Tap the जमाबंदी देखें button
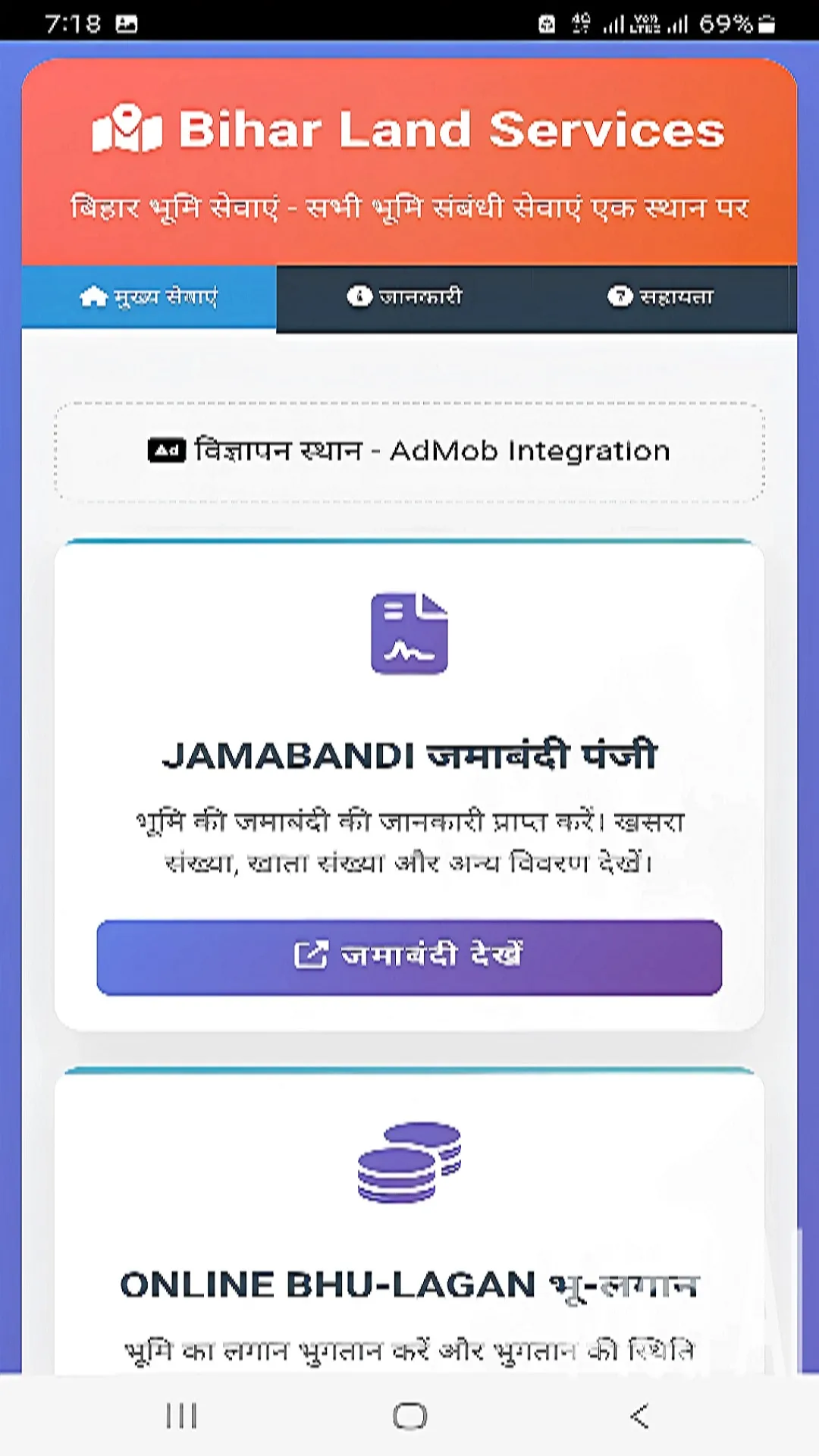The image size is (819, 1456). [409, 957]
